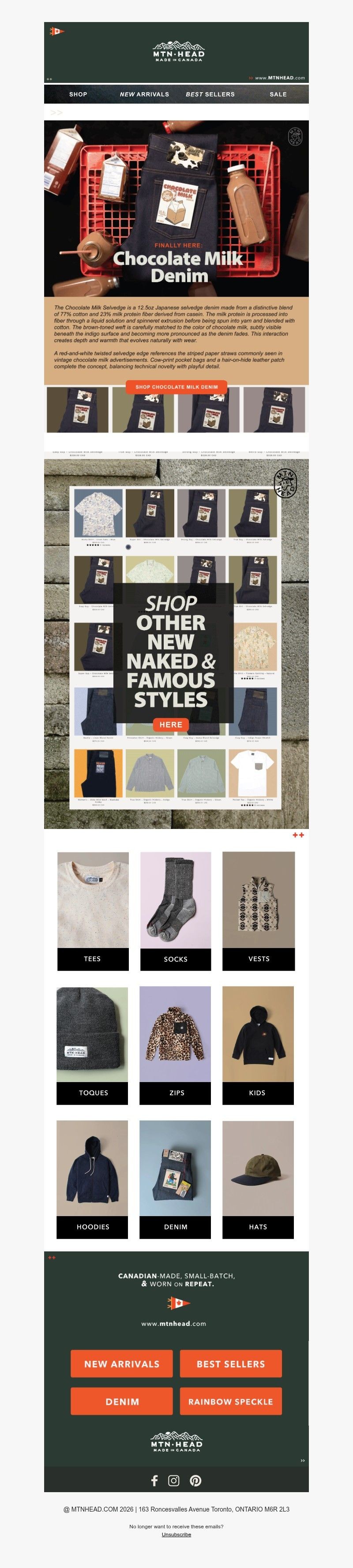
Task: Visit www.MTNHEAD.com header link
Action: coord(279,78)
